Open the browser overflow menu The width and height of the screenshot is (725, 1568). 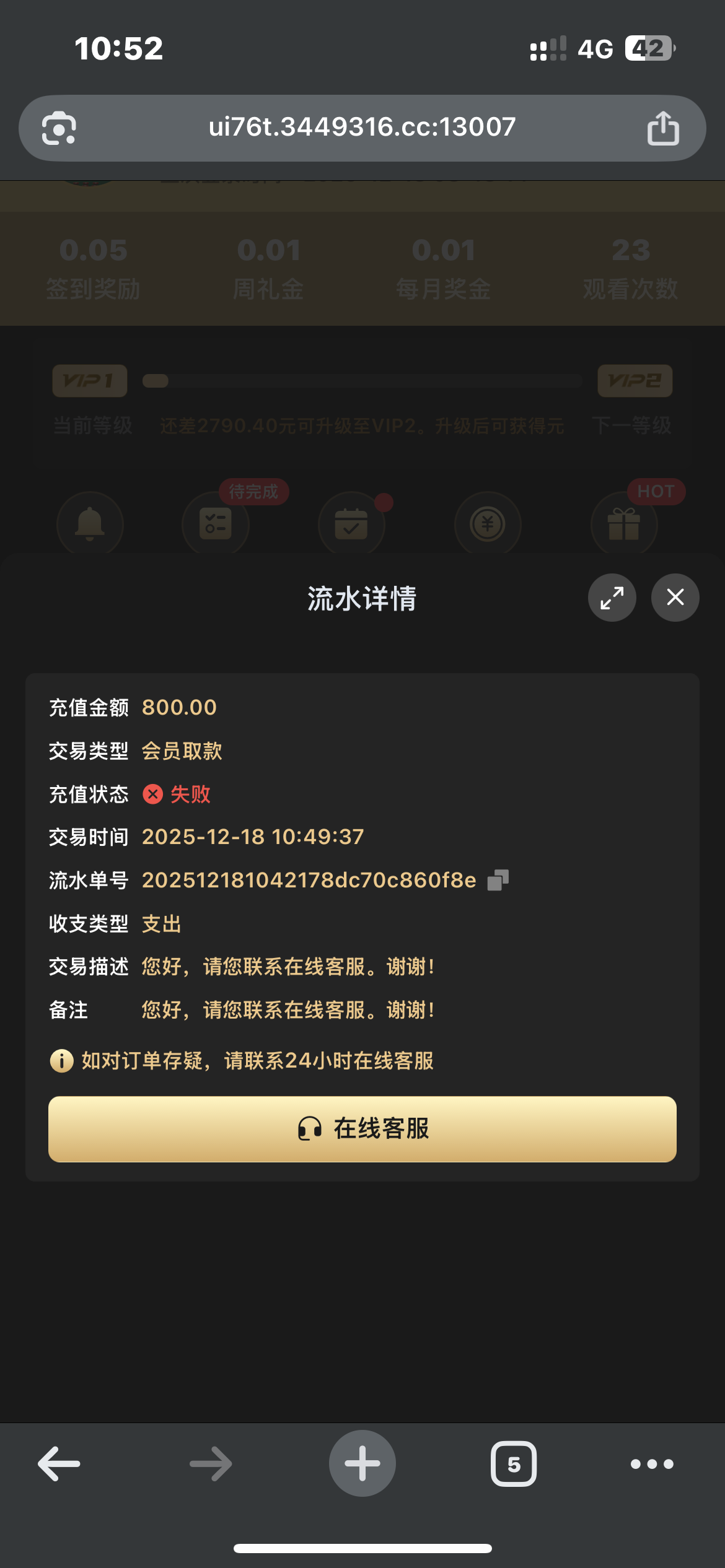tap(652, 1464)
